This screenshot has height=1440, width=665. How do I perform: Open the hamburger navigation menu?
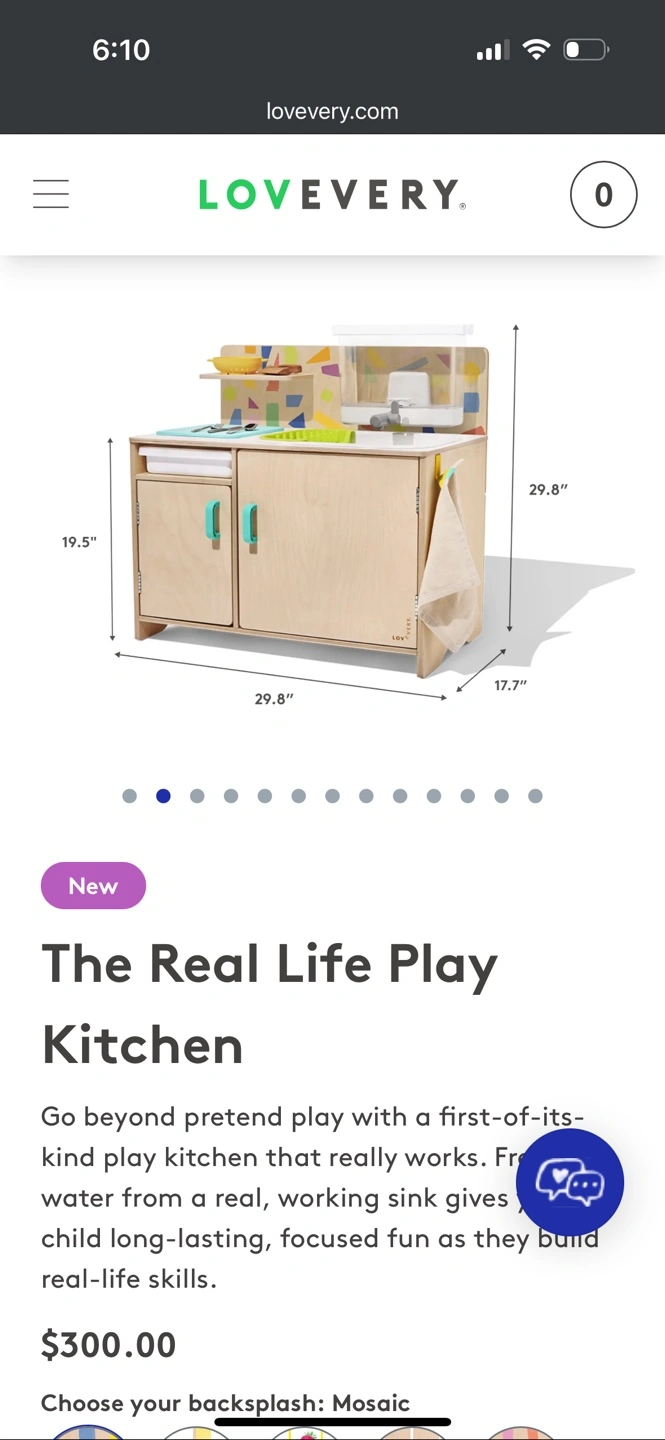tap(51, 194)
